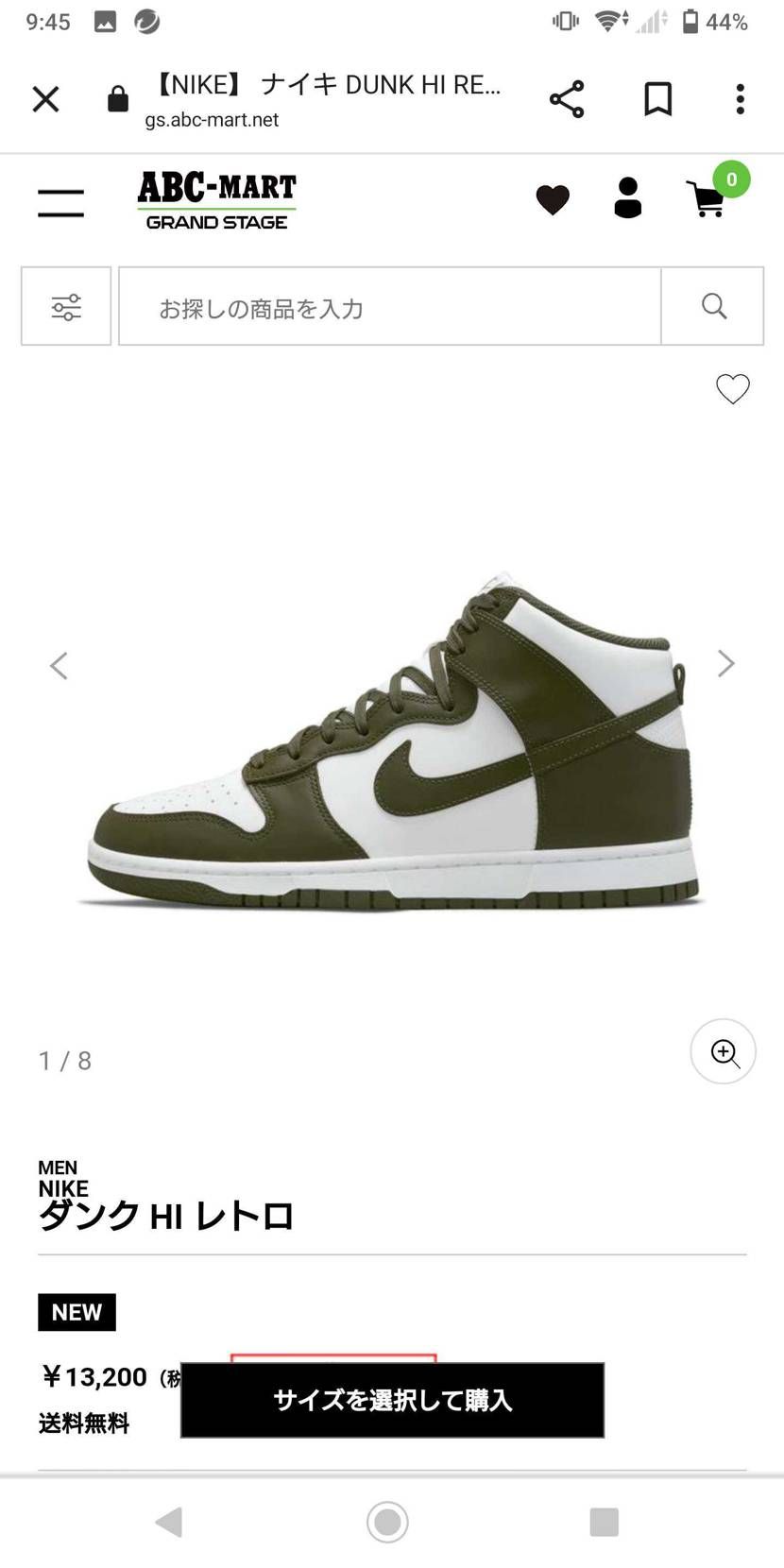This screenshot has width=784, height=1568.
Task: Open the hamburger menu
Action: click(x=61, y=202)
